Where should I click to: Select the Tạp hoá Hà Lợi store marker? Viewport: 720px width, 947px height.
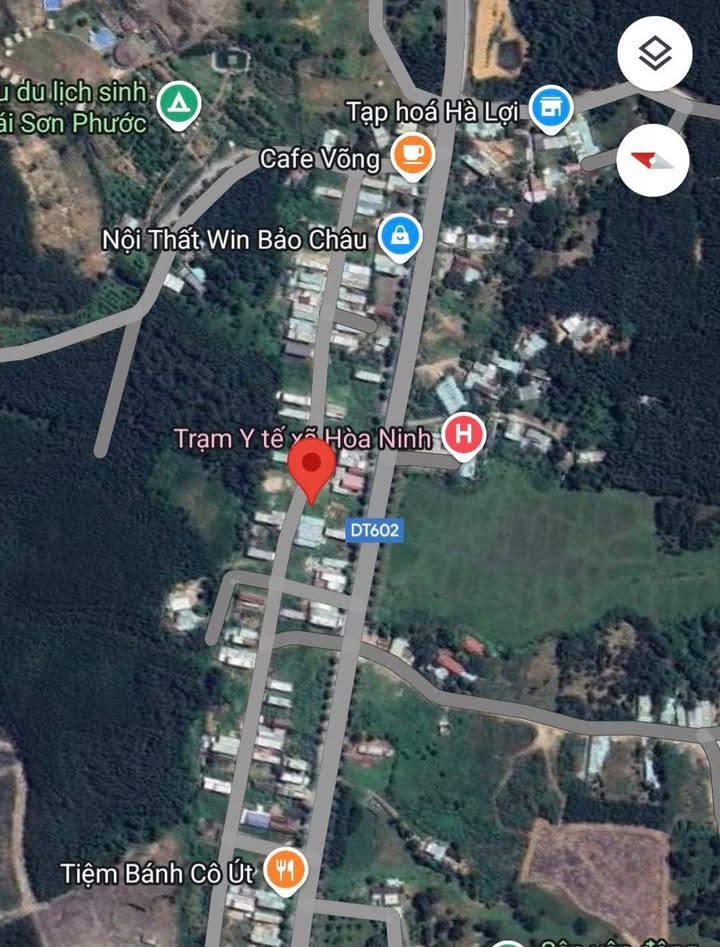click(x=549, y=107)
